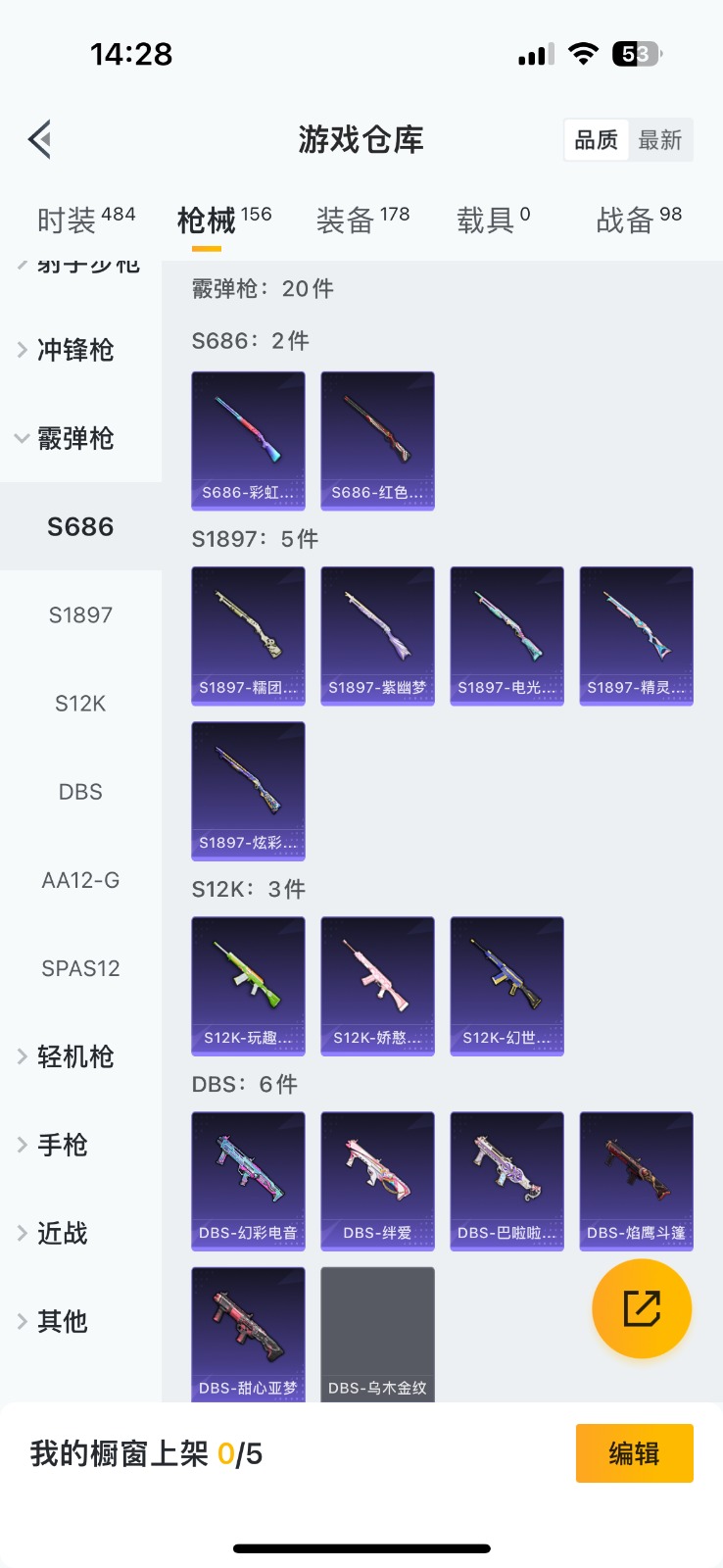
Task: Select AA12-G in the sidebar
Action: [x=80, y=880]
